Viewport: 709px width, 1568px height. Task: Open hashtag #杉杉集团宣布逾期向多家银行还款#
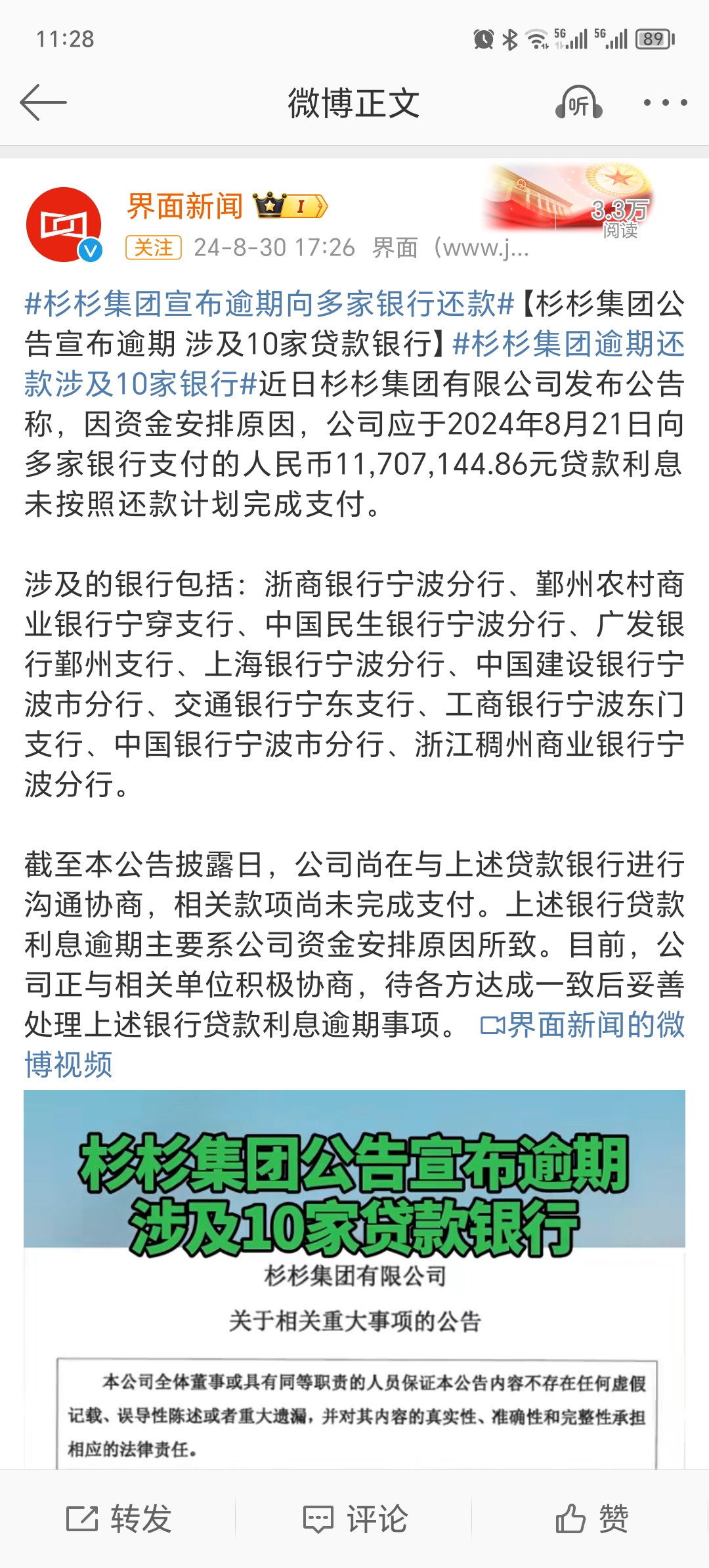tap(269, 304)
